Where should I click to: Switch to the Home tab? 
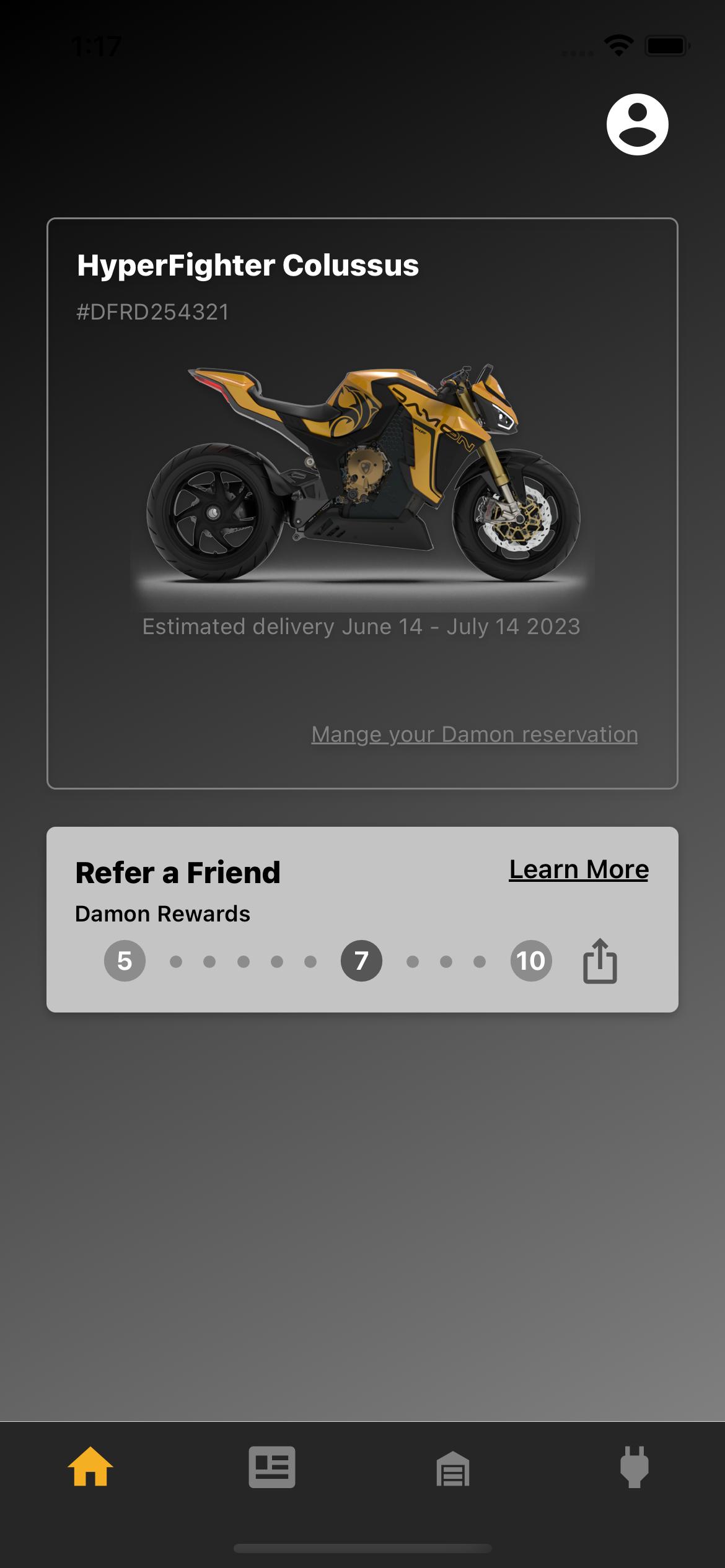(x=90, y=1466)
